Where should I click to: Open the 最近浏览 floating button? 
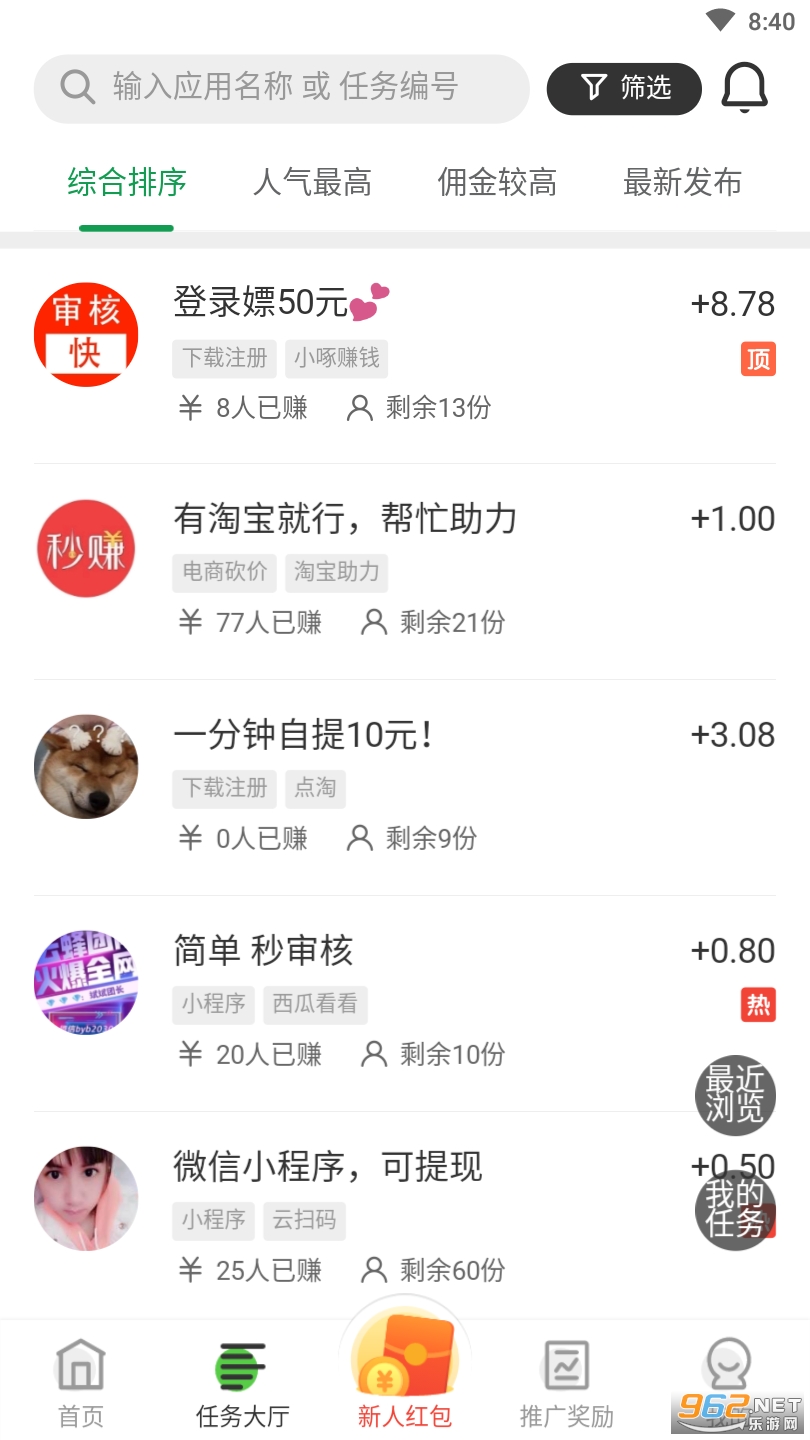pos(735,1095)
